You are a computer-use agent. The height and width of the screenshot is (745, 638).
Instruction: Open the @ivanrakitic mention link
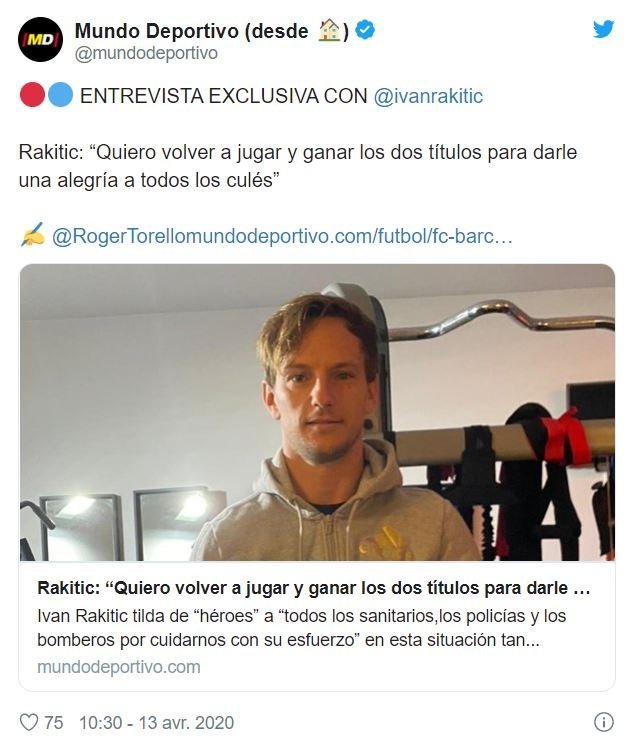click(x=428, y=97)
